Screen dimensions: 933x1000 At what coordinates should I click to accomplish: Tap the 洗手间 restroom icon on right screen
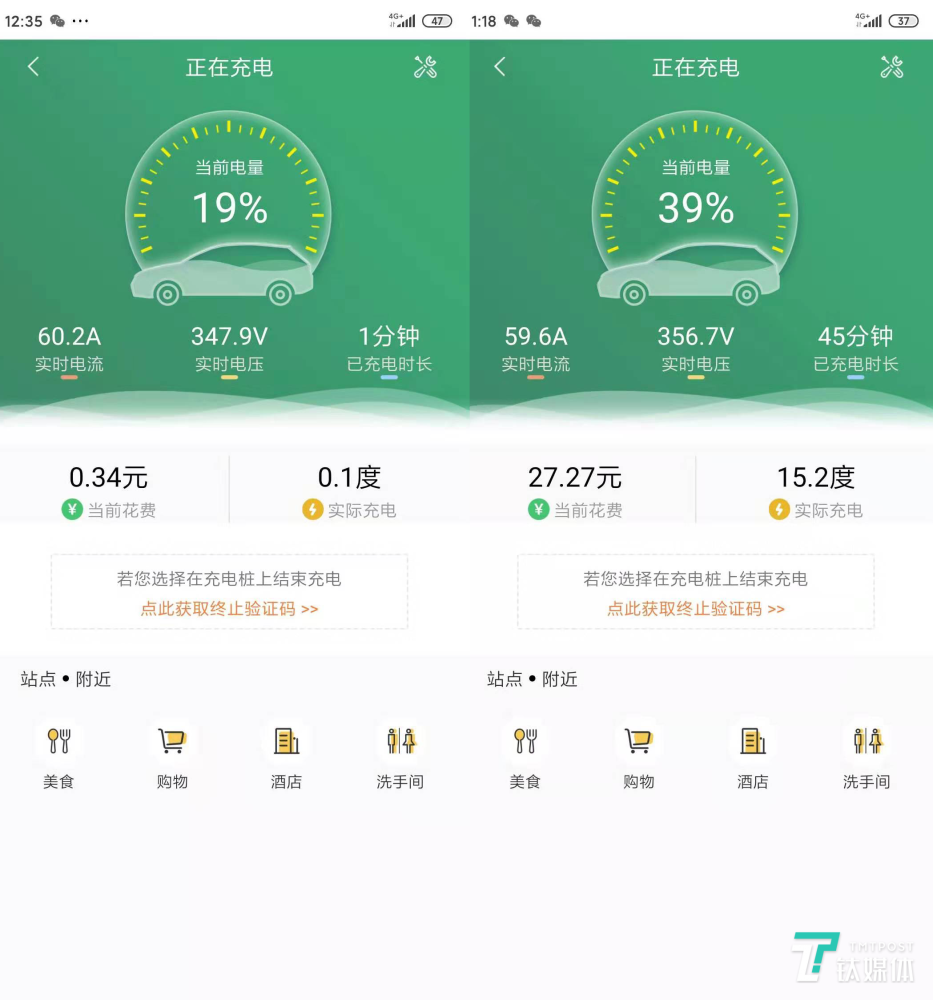(x=866, y=742)
